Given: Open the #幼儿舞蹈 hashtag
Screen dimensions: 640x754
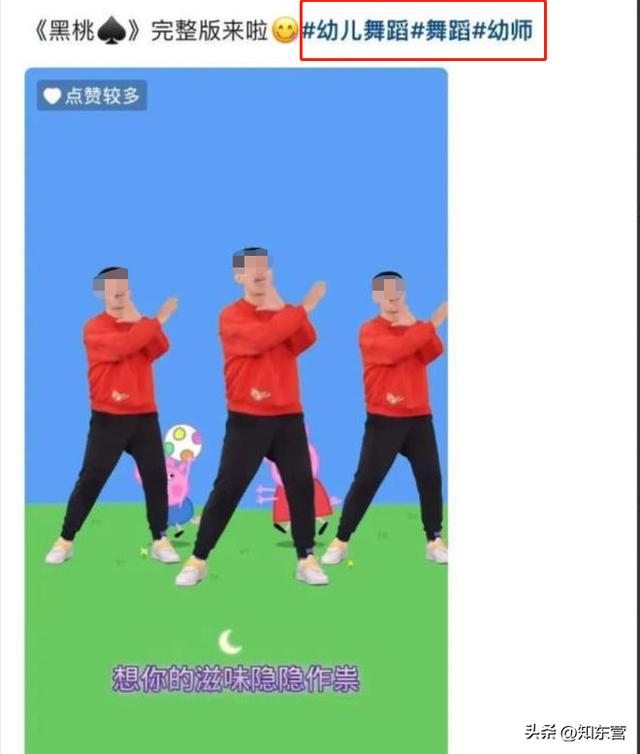Looking at the screenshot, I should [x=356, y=31].
